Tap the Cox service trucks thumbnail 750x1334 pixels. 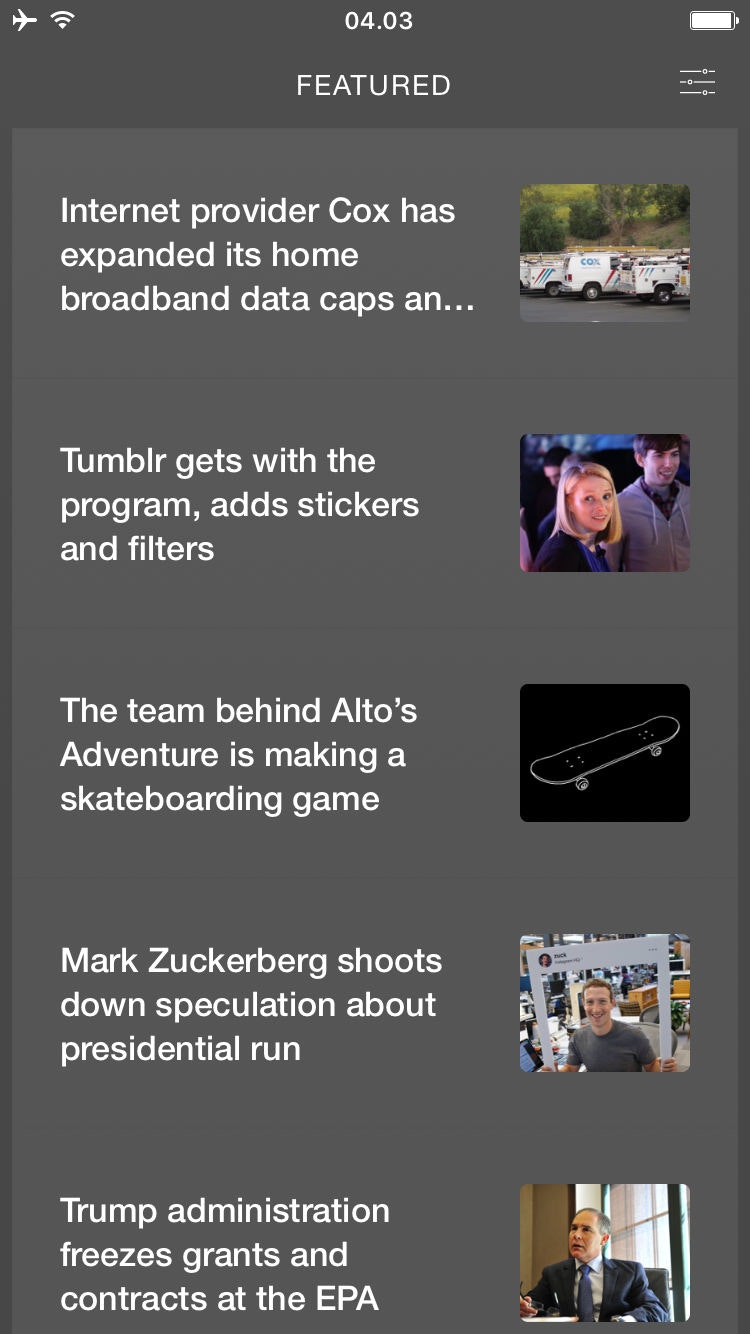coord(604,252)
